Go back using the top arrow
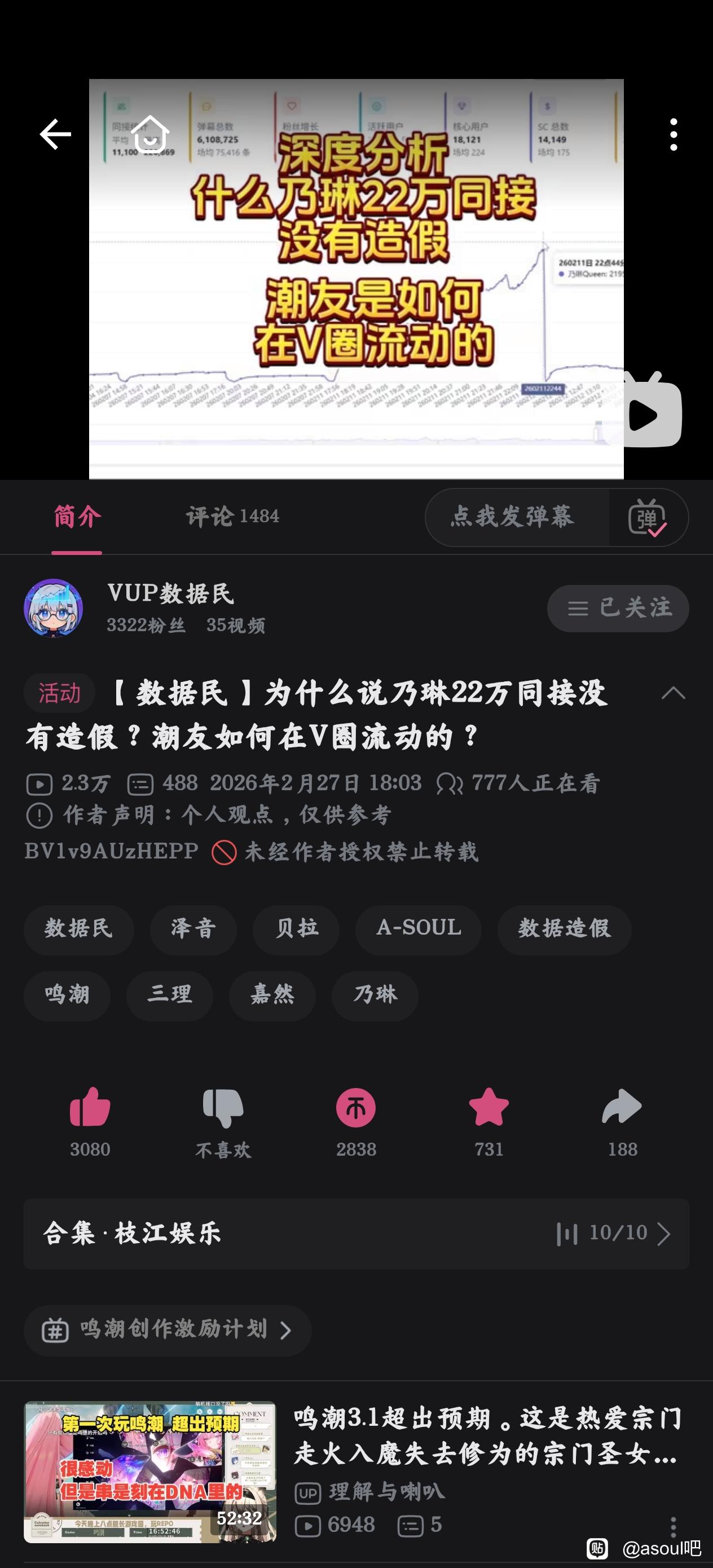The image size is (713, 1568). click(55, 134)
